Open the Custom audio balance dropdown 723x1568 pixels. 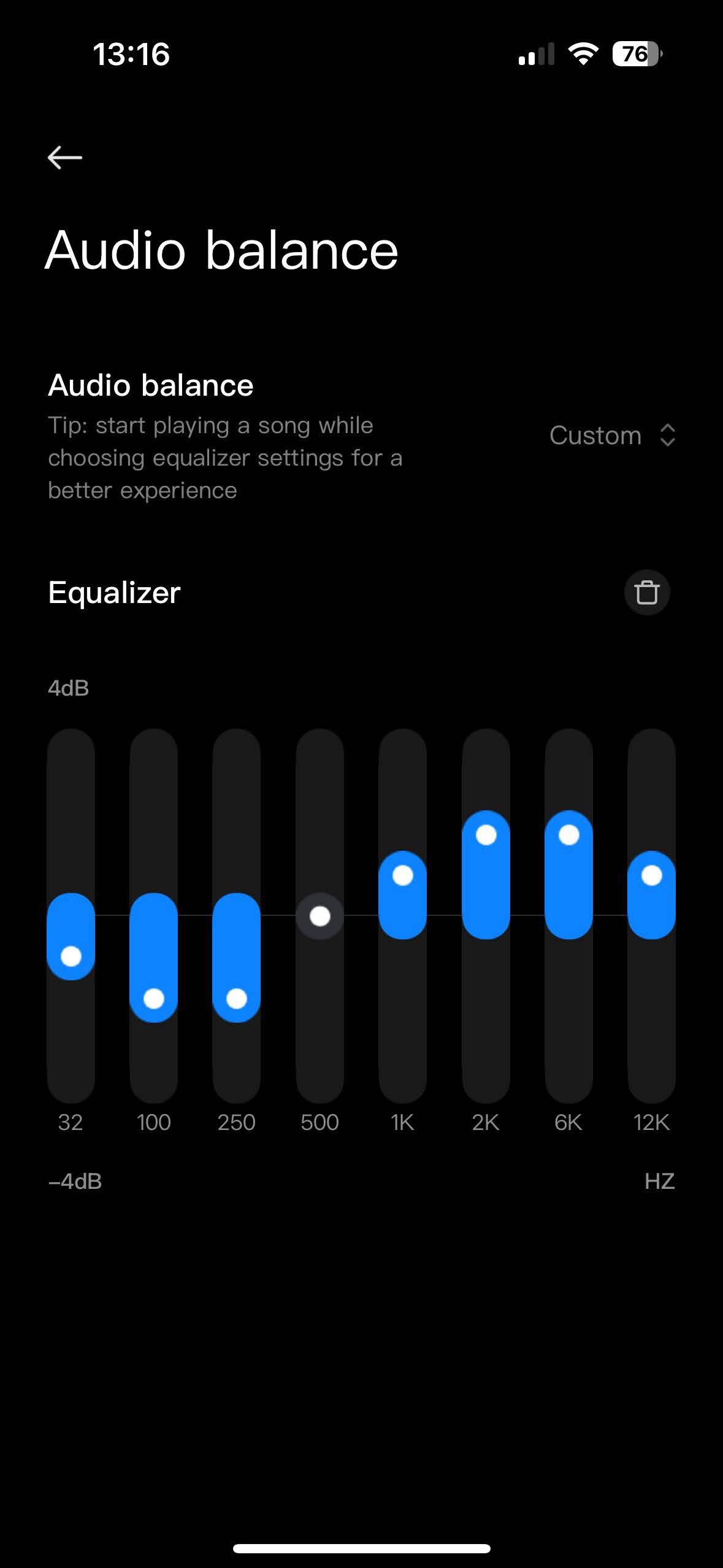click(613, 436)
